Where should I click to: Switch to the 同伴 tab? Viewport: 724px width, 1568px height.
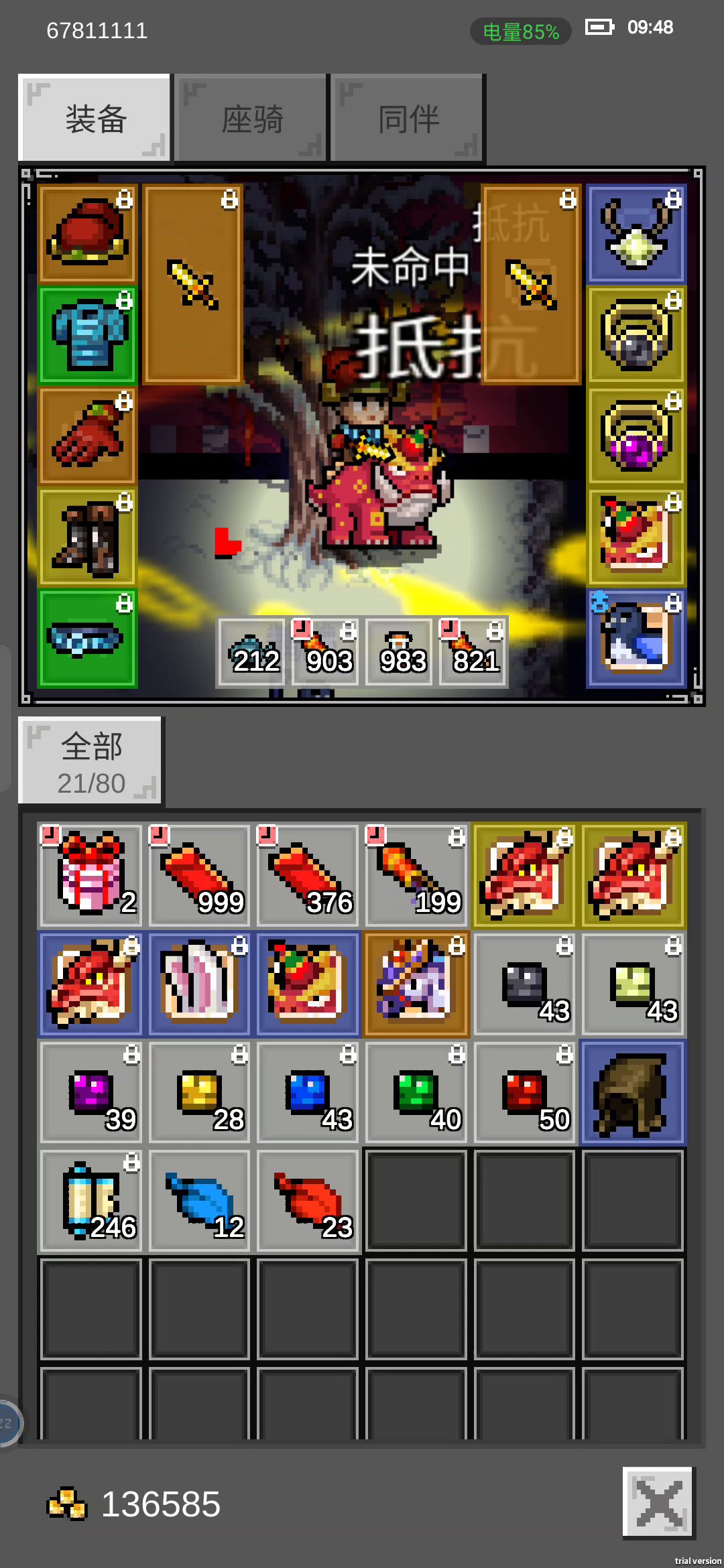[x=408, y=119]
